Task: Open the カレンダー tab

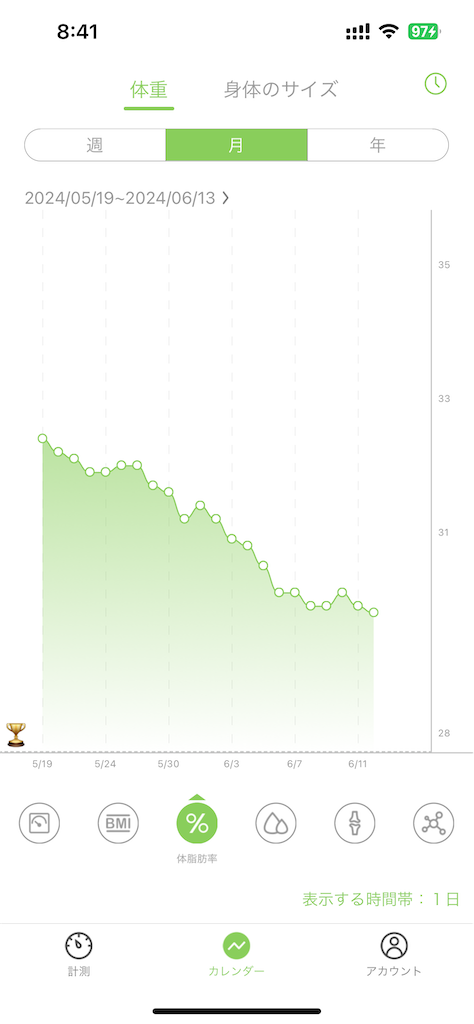Action: pos(236,954)
